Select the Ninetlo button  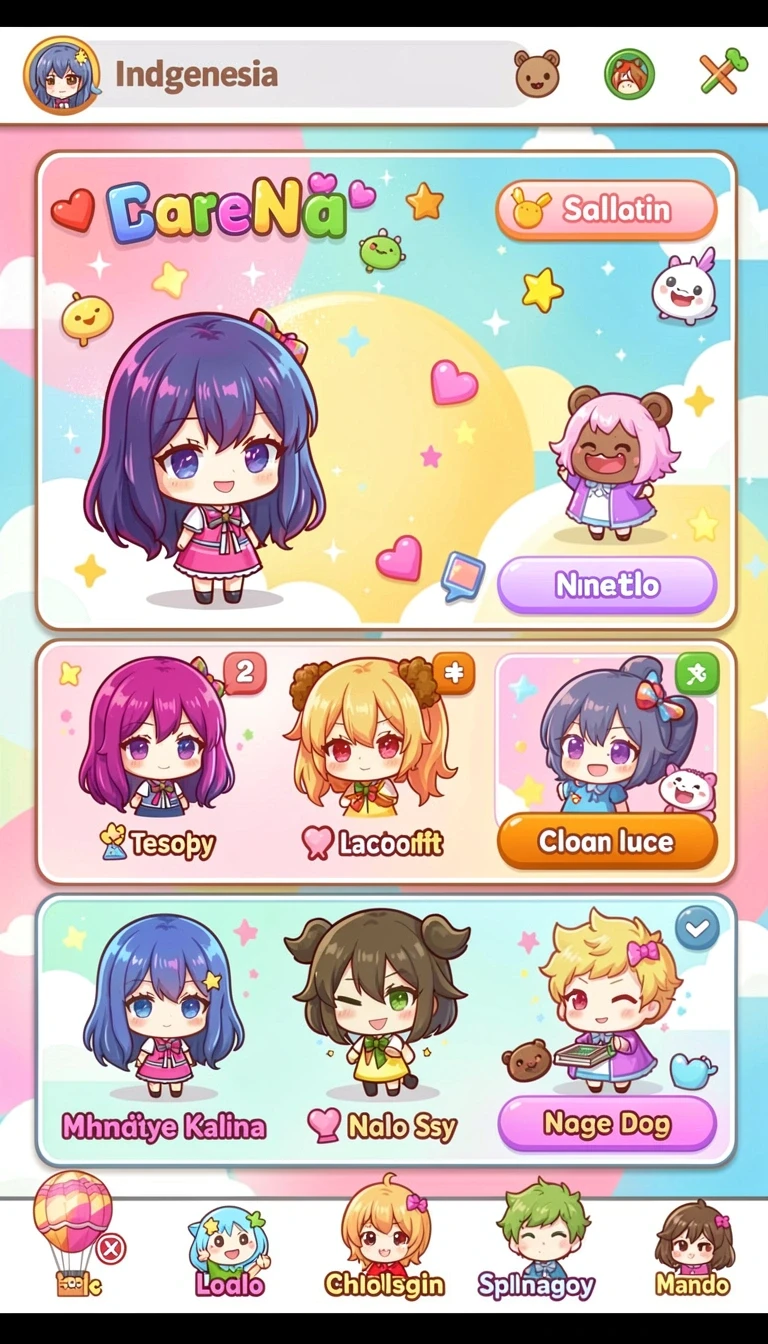coord(607,585)
